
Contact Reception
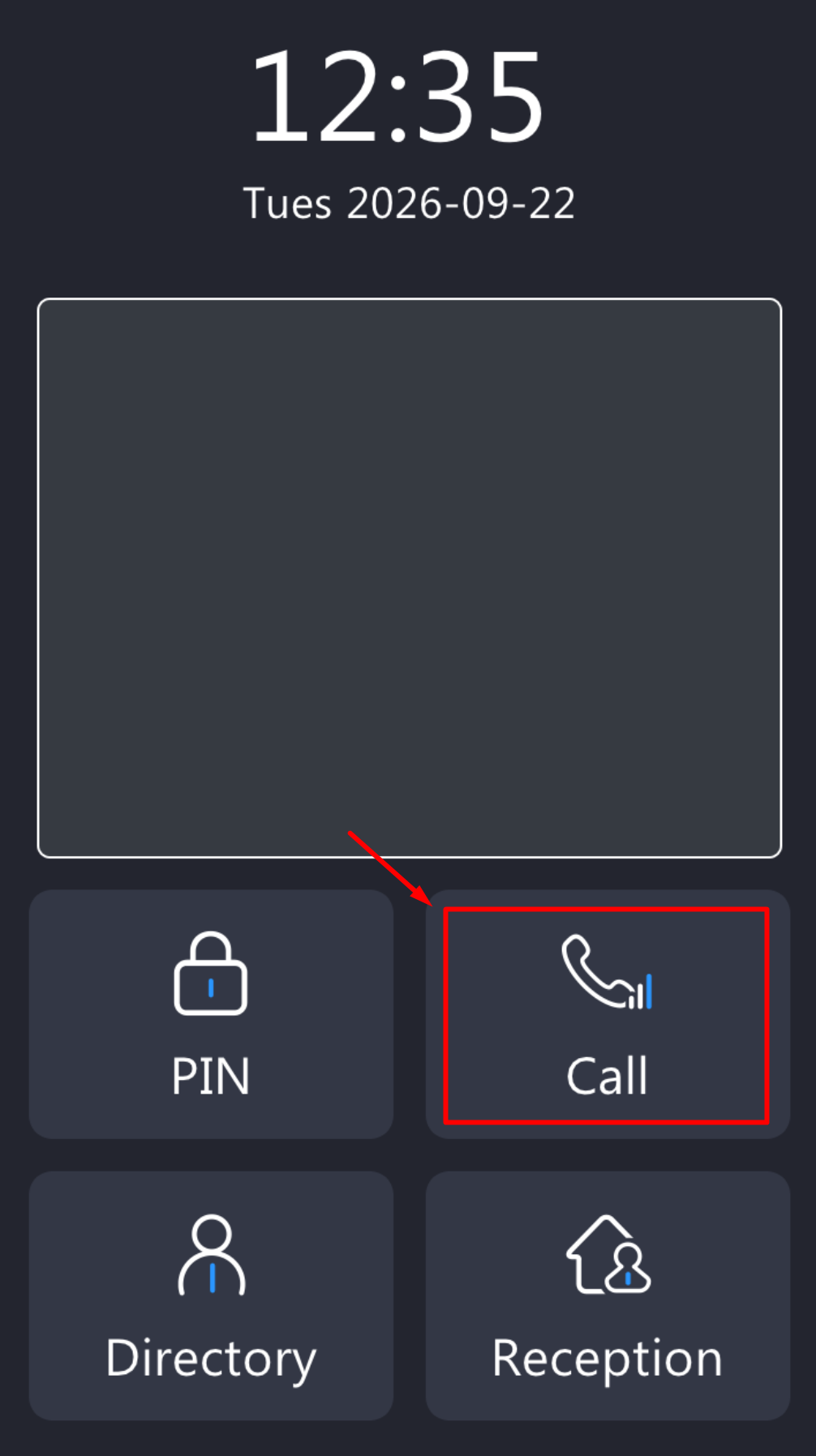pos(608,1295)
